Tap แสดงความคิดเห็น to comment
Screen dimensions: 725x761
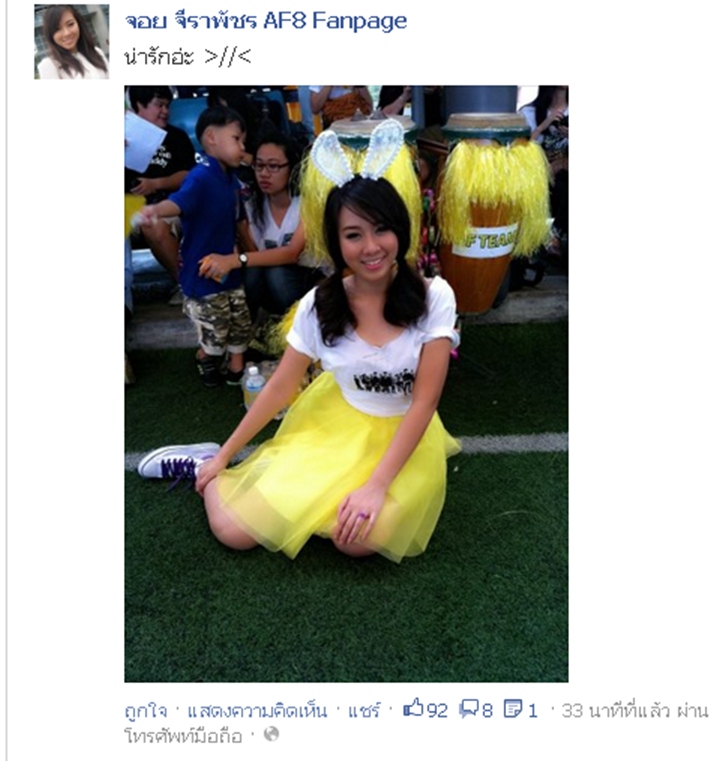(x=257, y=711)
